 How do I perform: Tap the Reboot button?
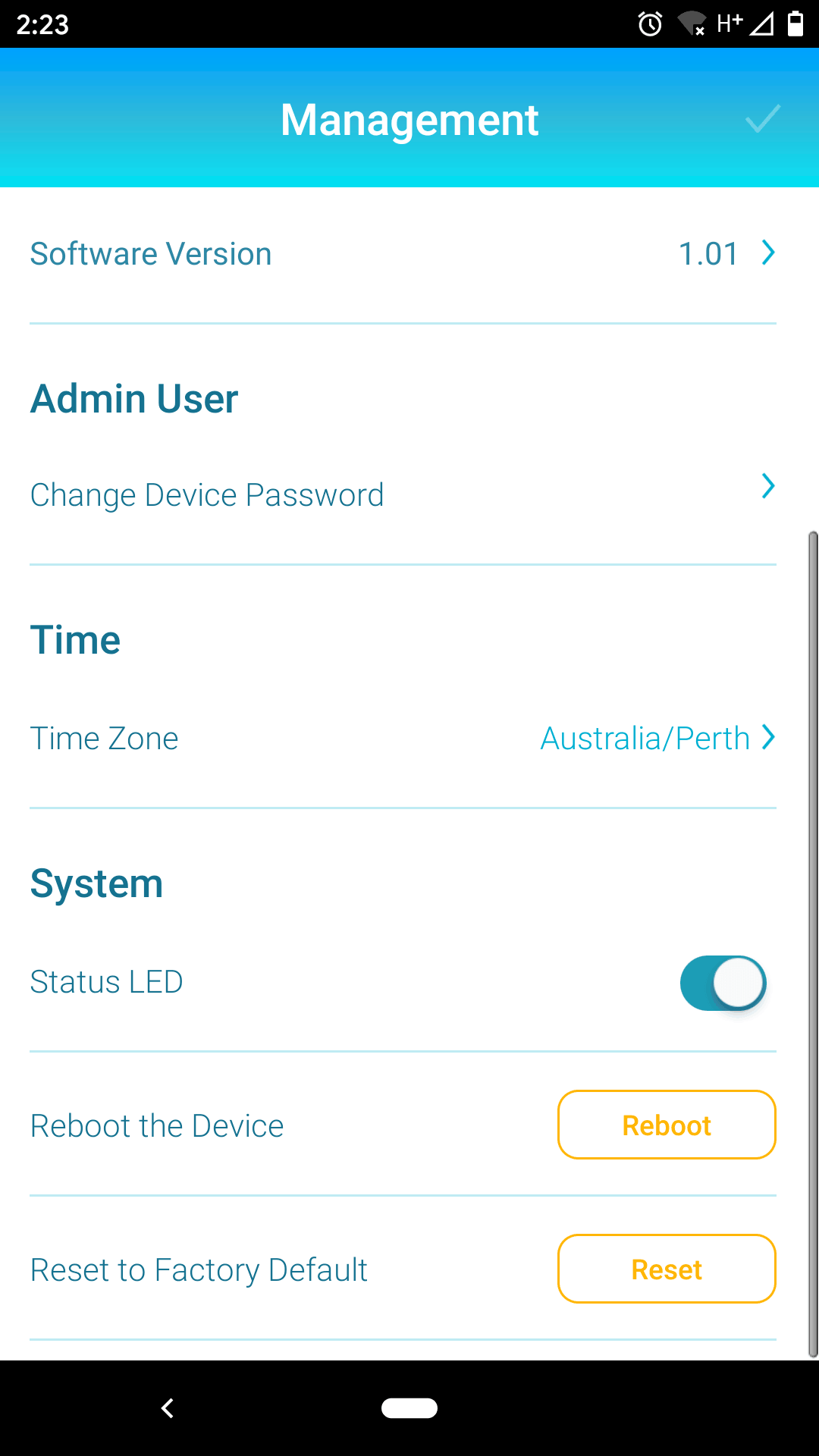click(x=667, y=1125)
